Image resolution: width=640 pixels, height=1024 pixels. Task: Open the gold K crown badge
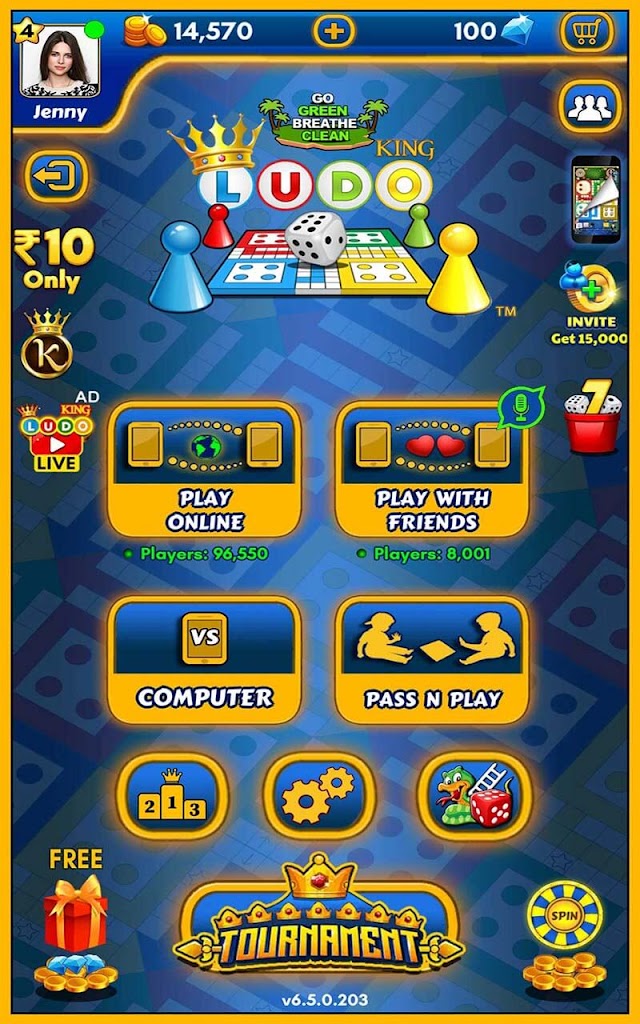48,345
